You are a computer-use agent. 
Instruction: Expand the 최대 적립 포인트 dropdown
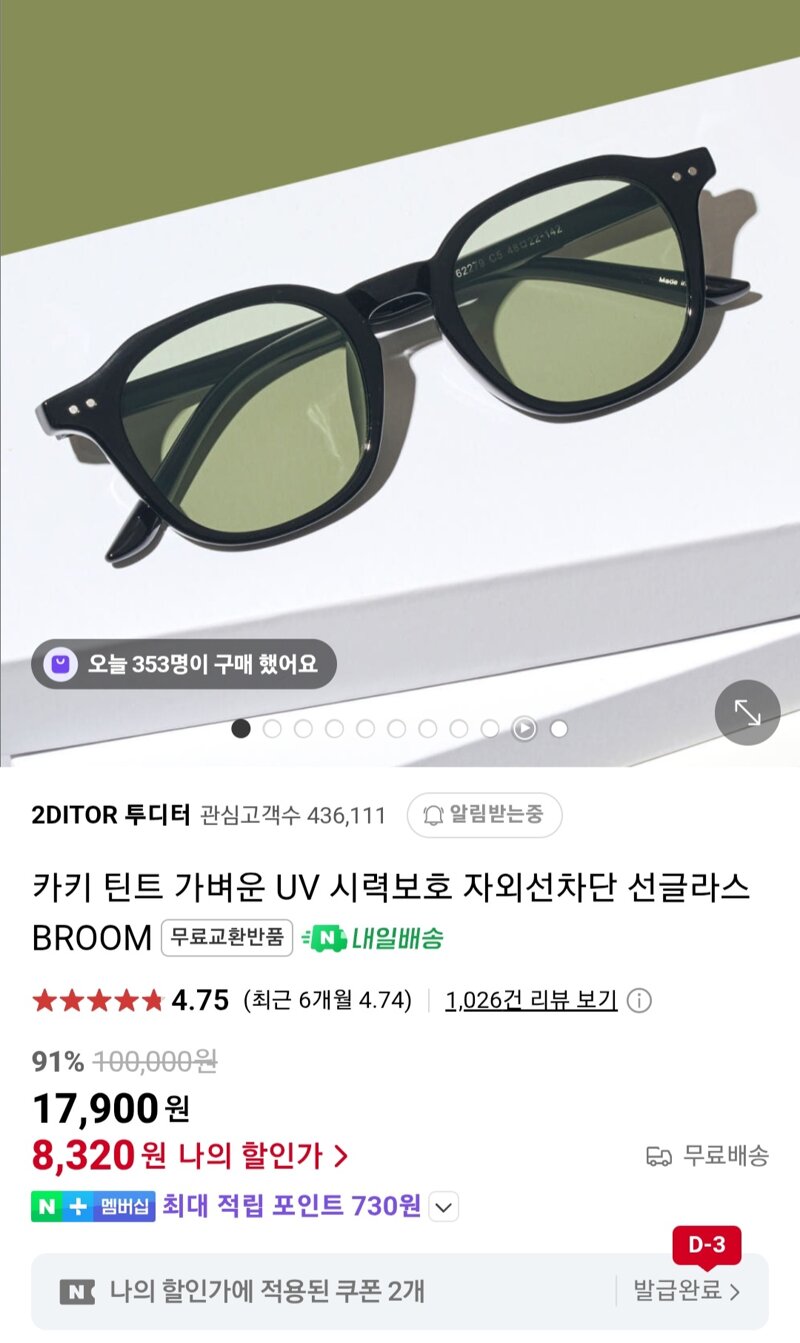pyautogui.click(x=444, y=1206)
